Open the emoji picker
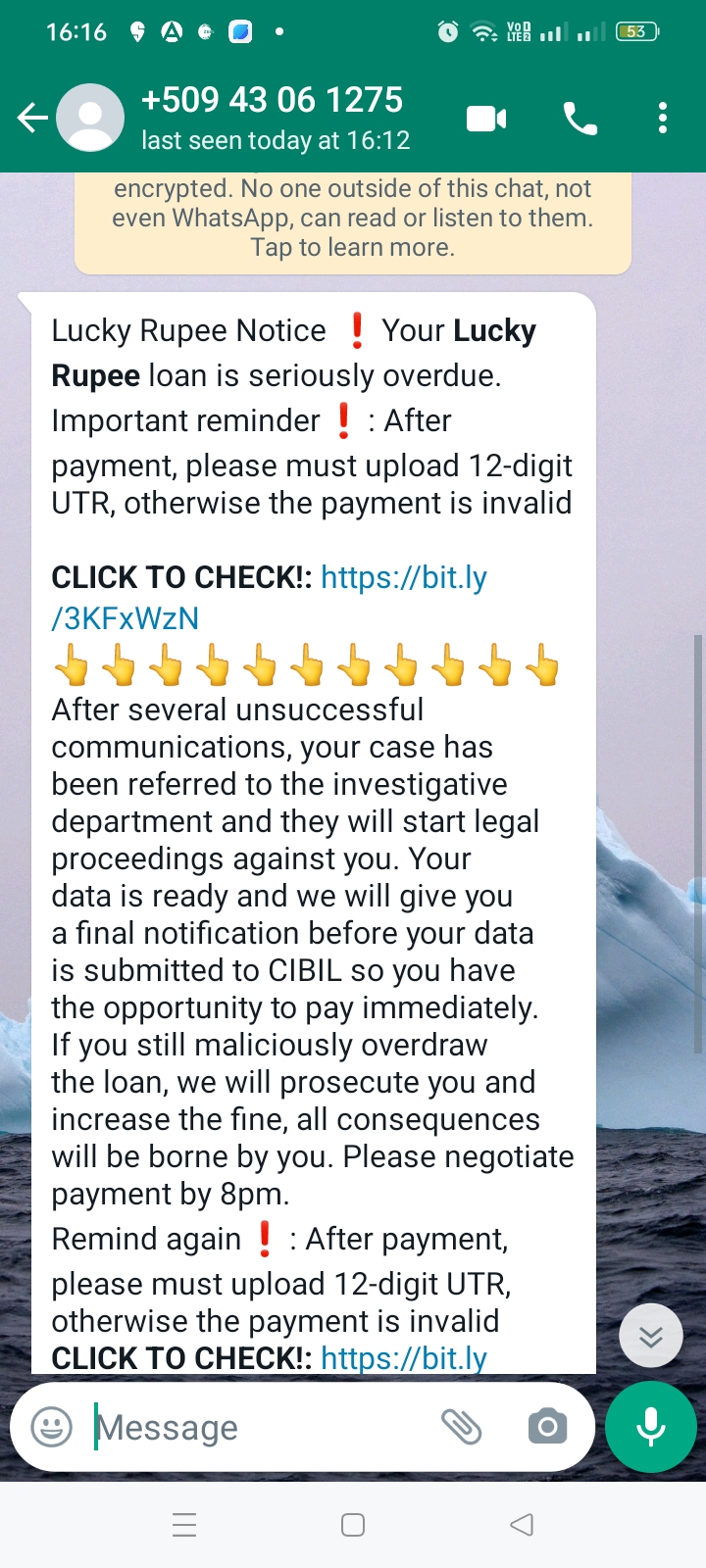706x1568 pixels. pyautogui.click(x=51, y=1427)
